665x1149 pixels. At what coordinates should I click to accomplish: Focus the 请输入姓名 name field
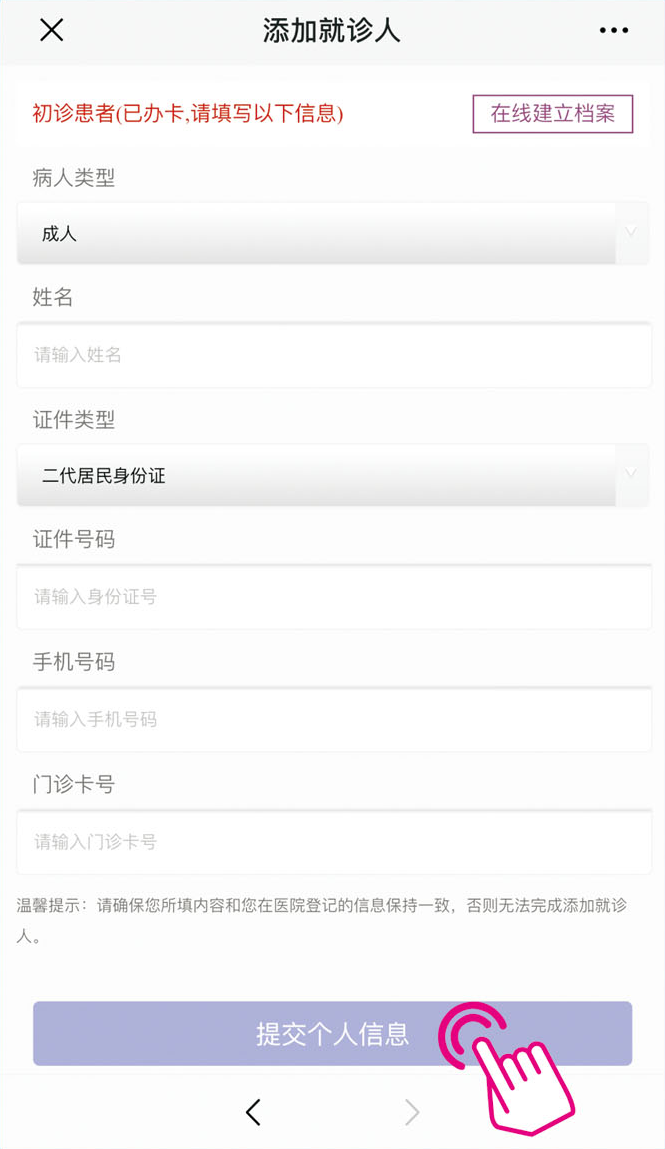point(332,355)
